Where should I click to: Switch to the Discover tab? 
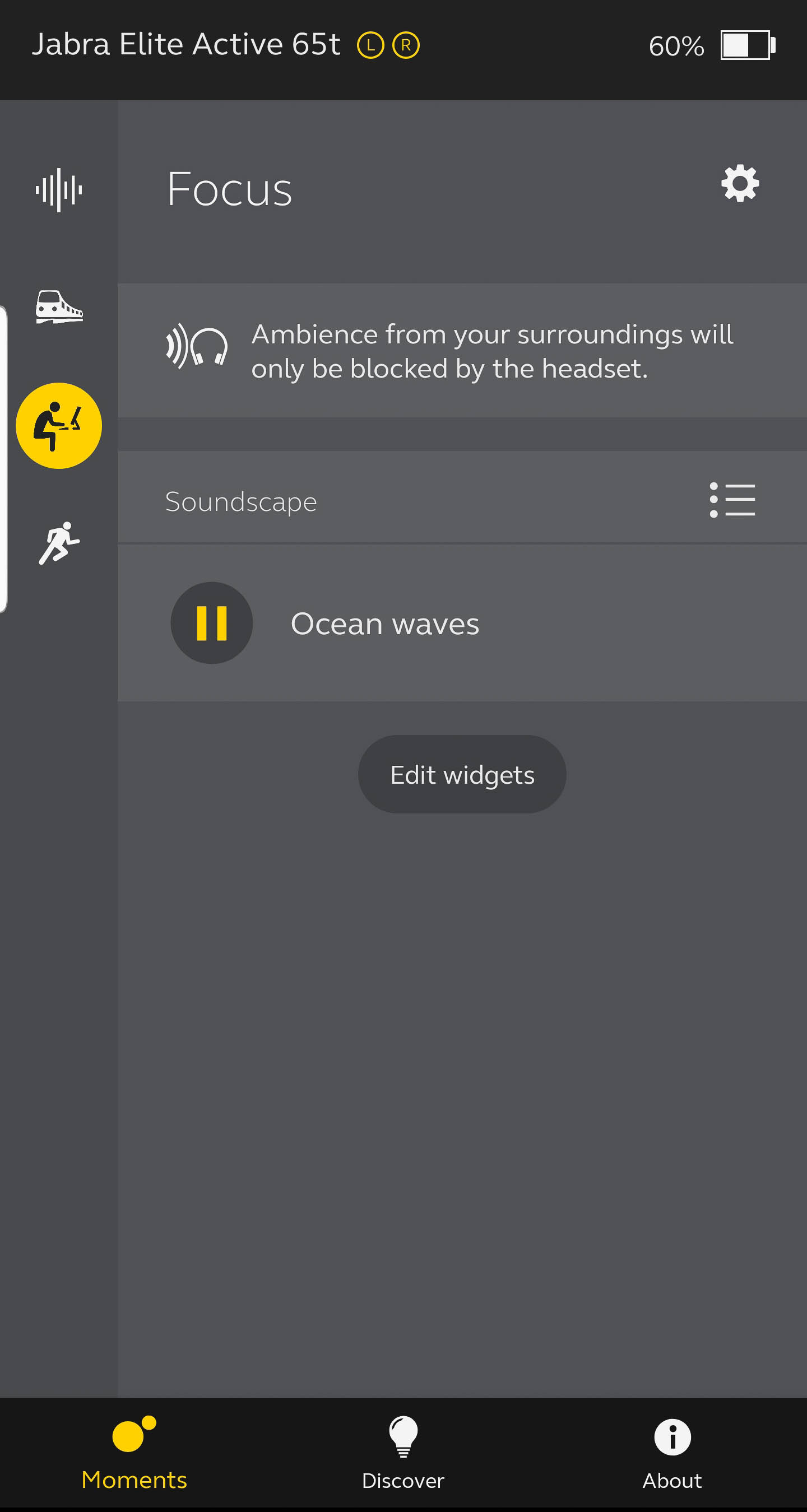(x=403, y=1453)
